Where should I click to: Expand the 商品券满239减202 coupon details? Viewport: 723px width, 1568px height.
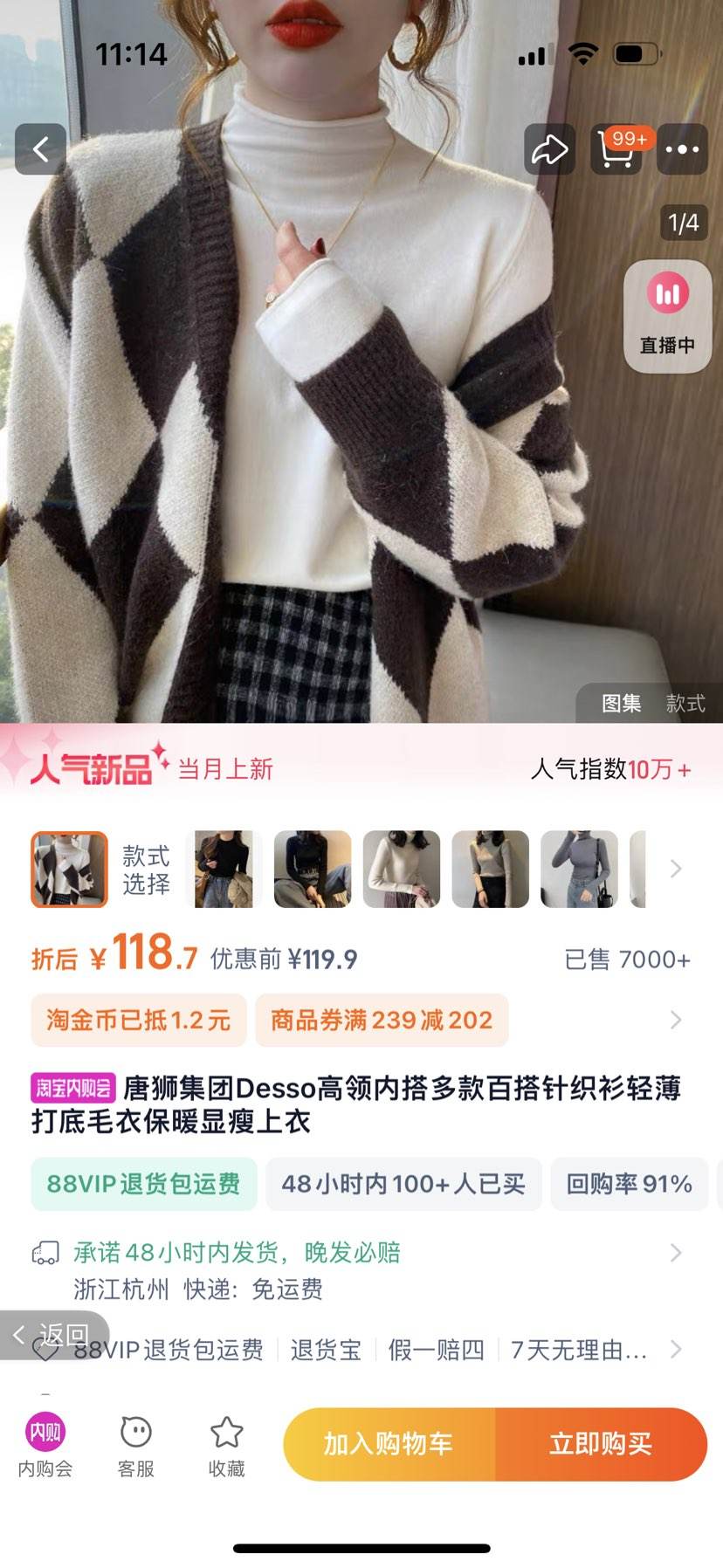[381, 1019]
